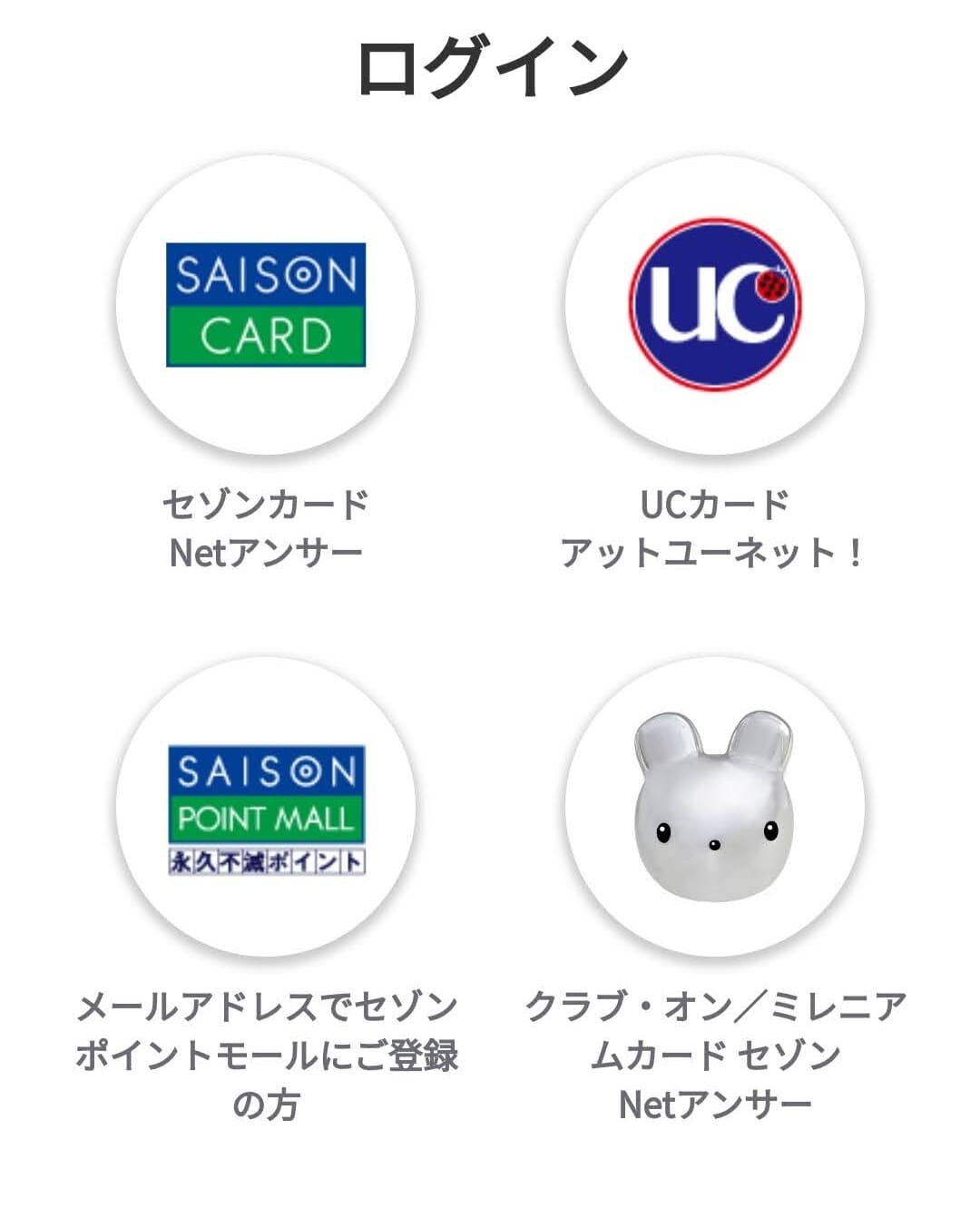Open Saison Point Mall email login
The width and height of the screenshot is (980, 1228).
point(266,807)
